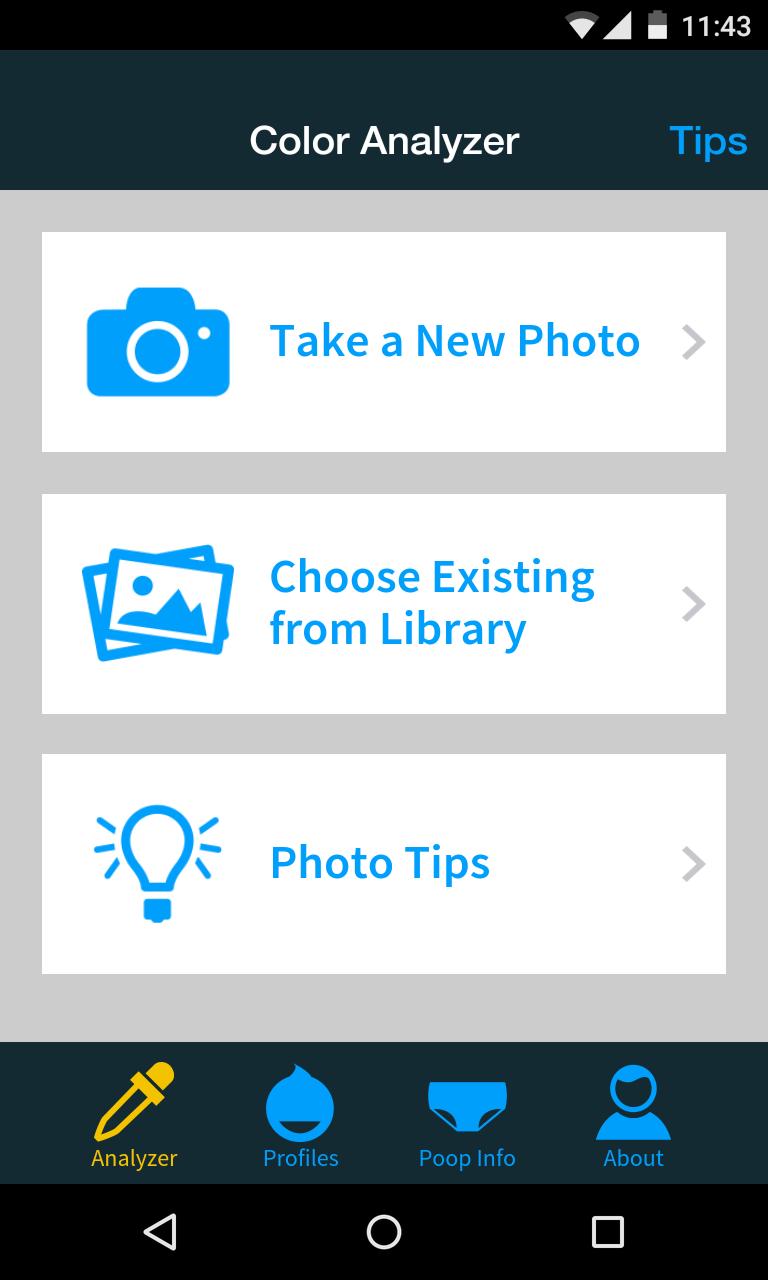
Task: Go to the home screen
Action: point(384,1232)
